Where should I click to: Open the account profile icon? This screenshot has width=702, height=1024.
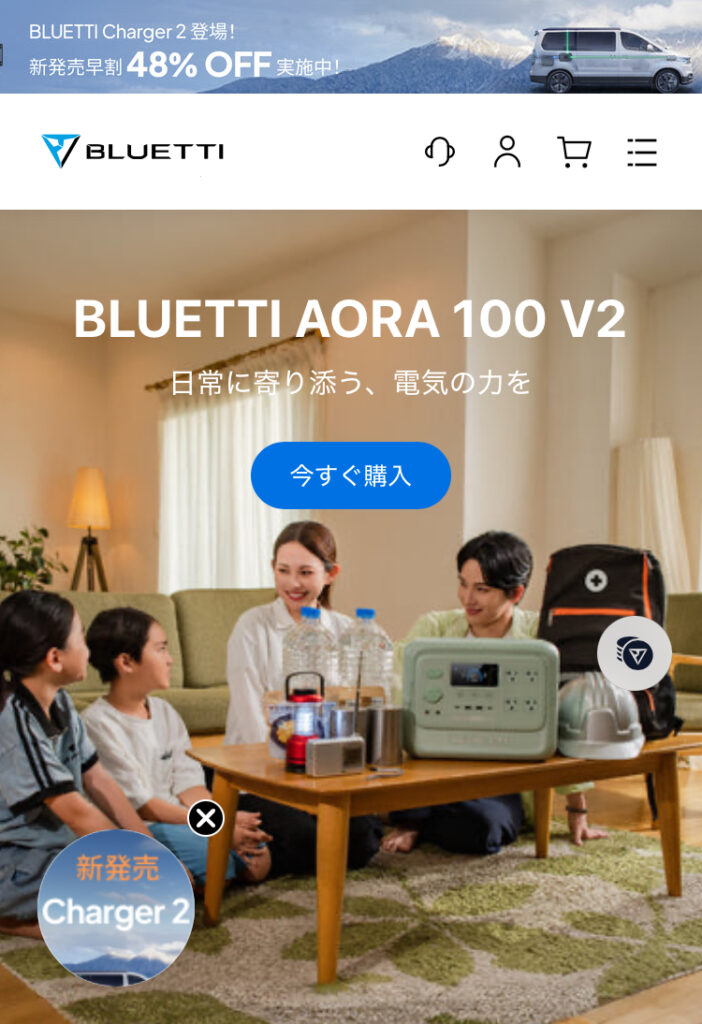(507, 151)
